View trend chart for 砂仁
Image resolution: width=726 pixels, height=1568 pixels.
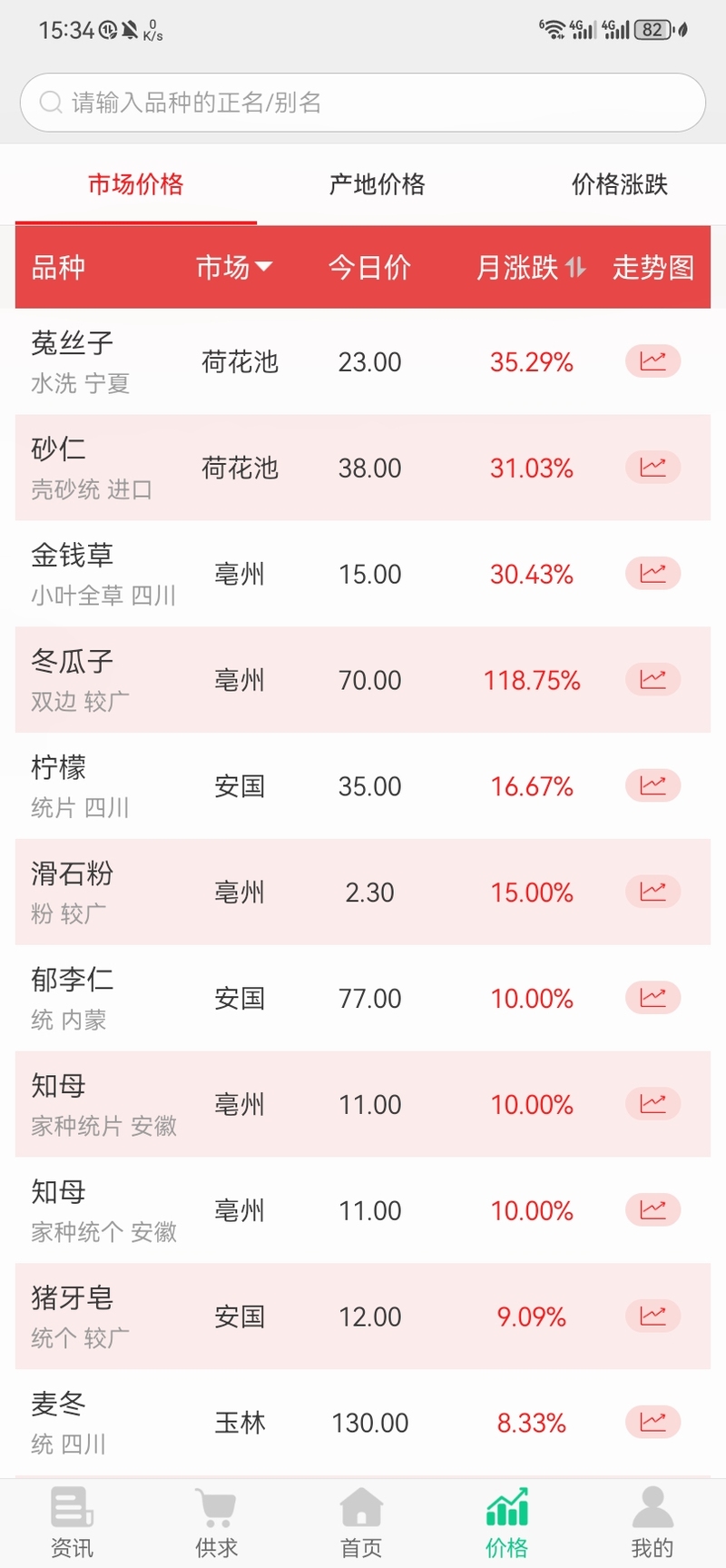[652, 468]
